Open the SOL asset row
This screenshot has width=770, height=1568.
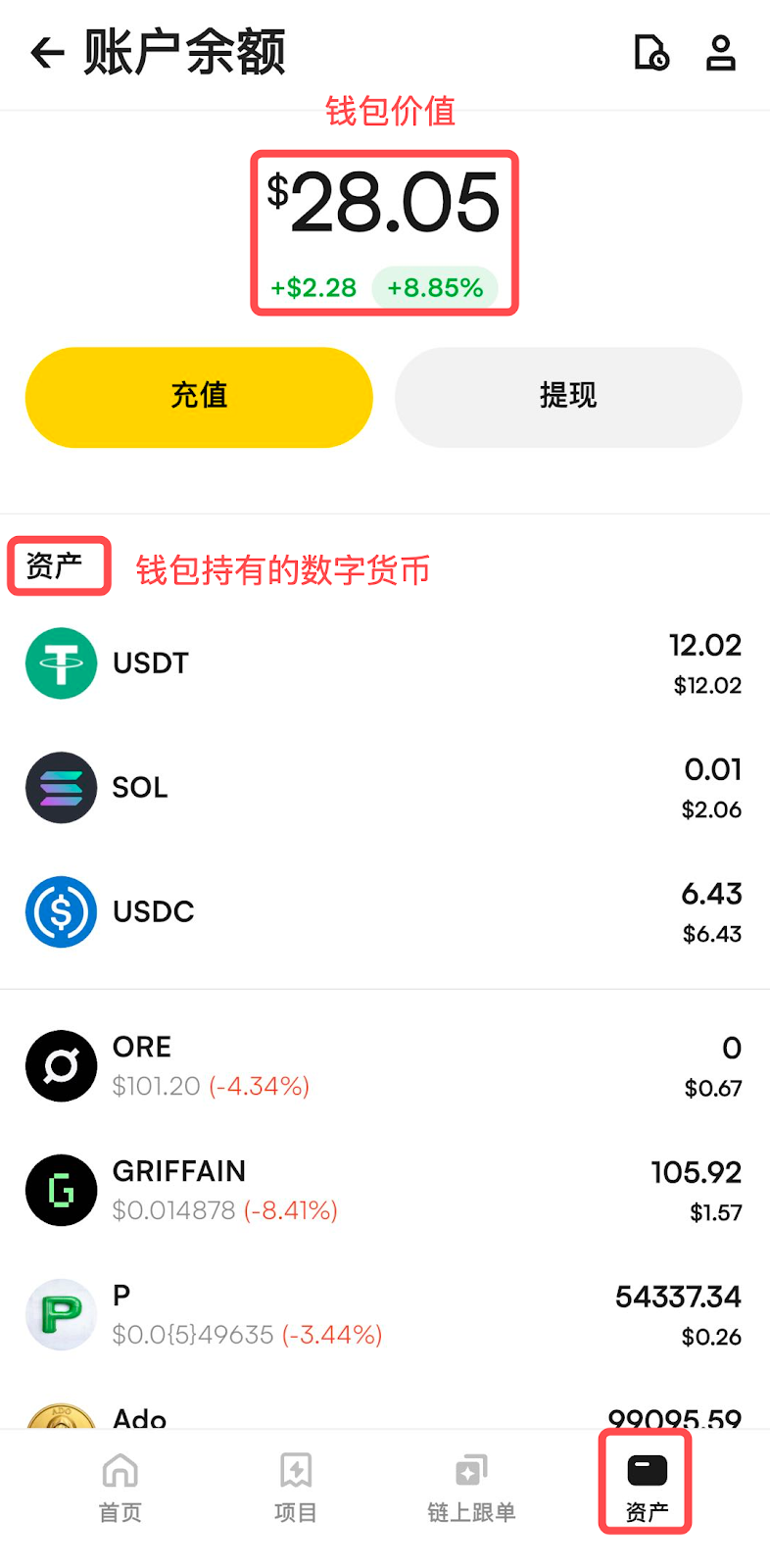384,788
